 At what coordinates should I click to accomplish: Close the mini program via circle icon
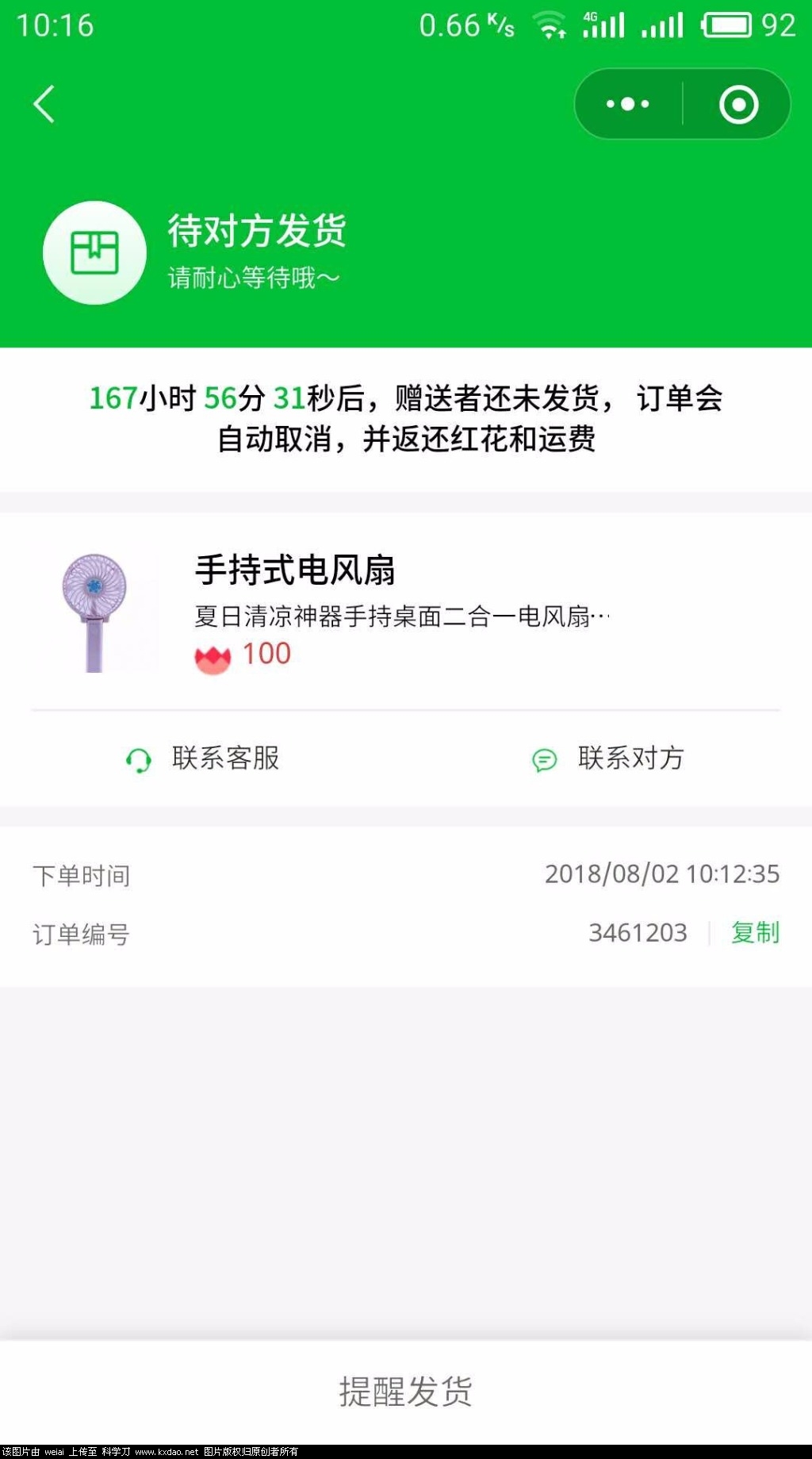pos(738,105)
